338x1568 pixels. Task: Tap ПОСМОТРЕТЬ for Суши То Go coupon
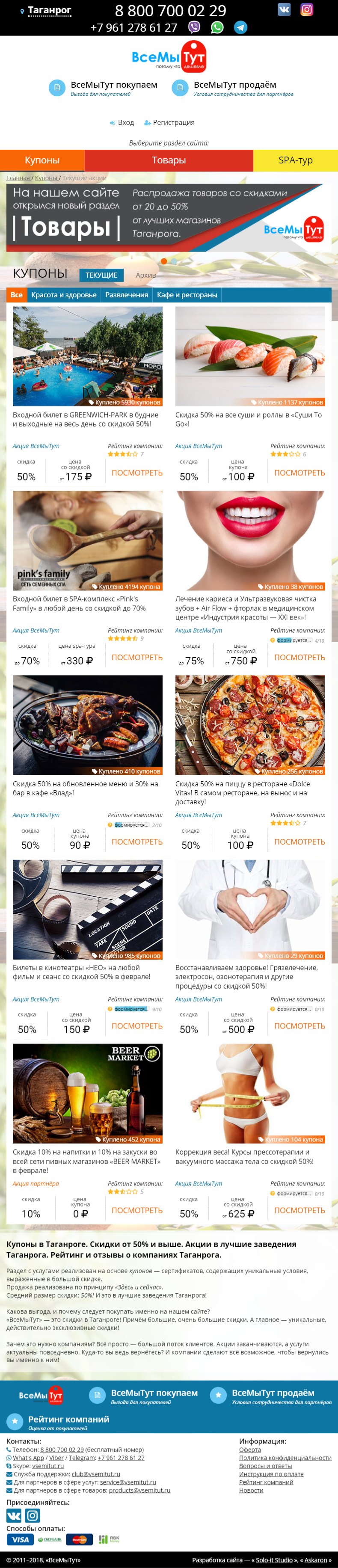(x=299, y=473)
